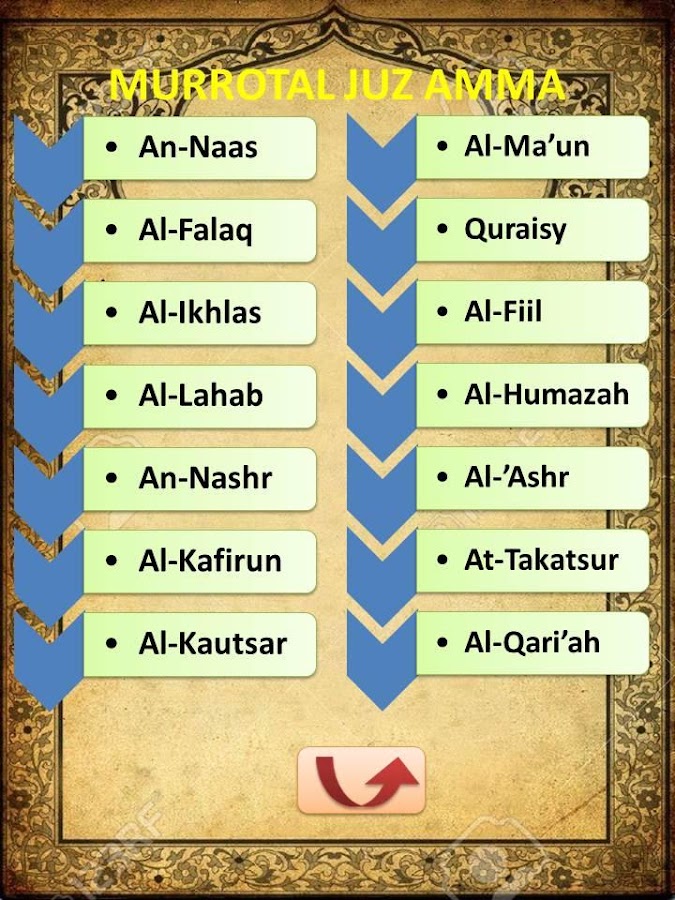Select the Al-Kautsar item
The width and height of the screenshot is (675, 900).
[x=199, y=644]
